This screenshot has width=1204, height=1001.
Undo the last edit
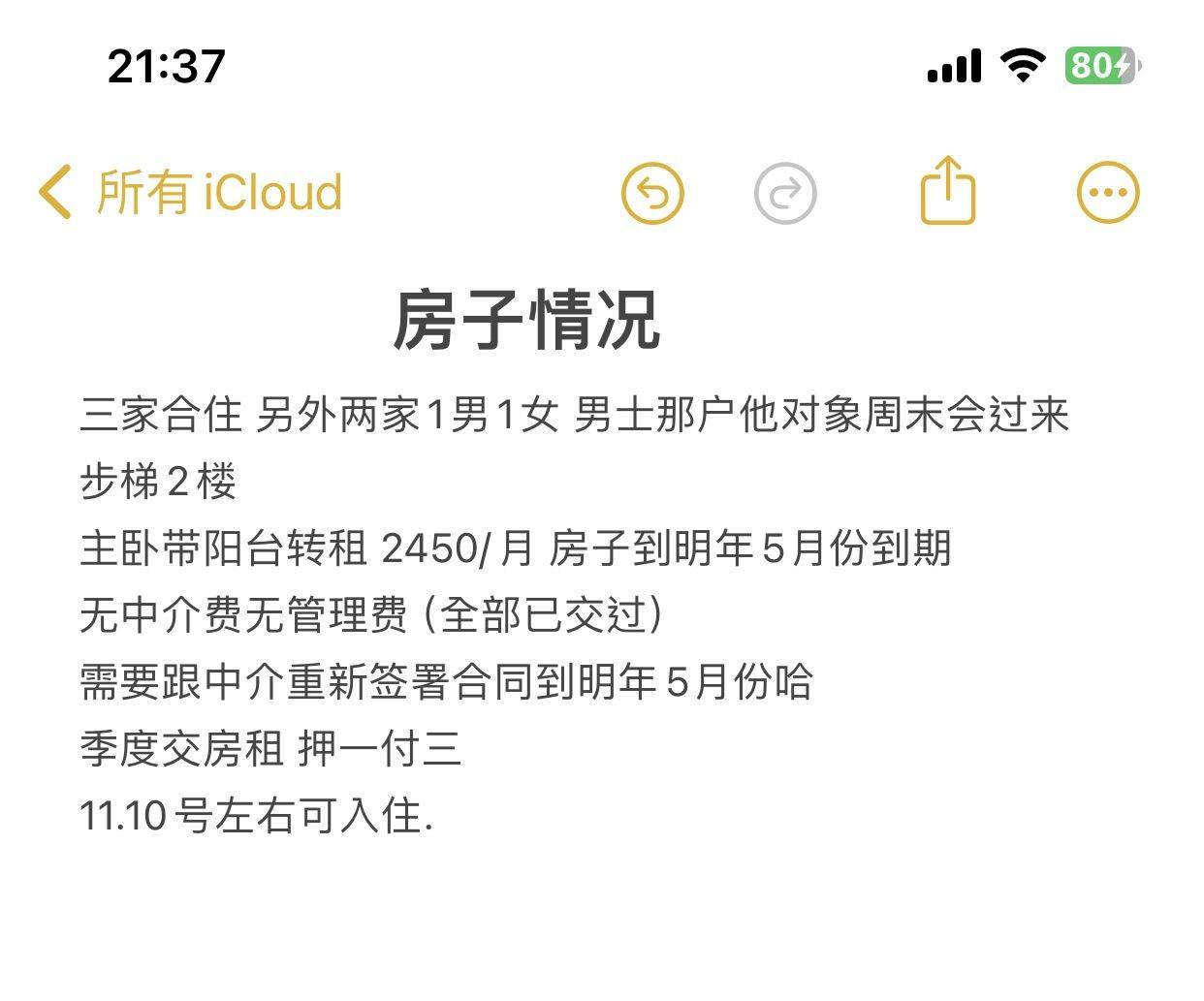[x=652, y=193]
